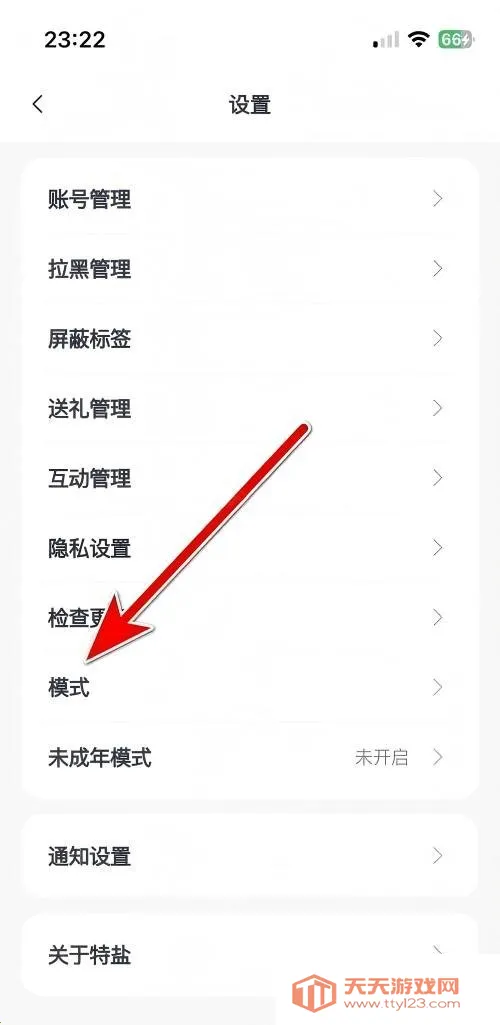Open 账号管理 settings

coord(250,199)
